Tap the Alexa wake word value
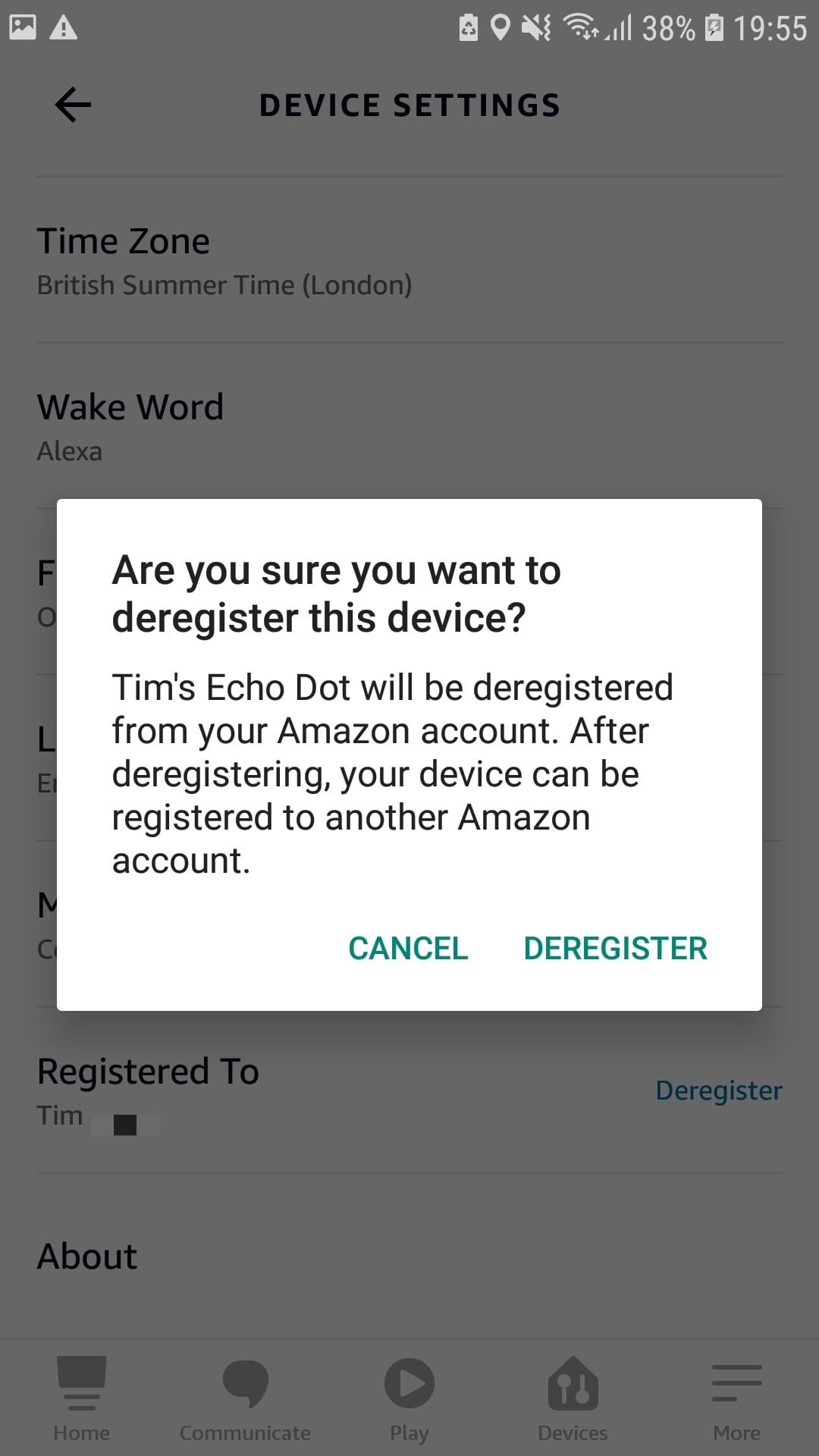This screenshot has height=1456, width=819. [x=69, y=451]
